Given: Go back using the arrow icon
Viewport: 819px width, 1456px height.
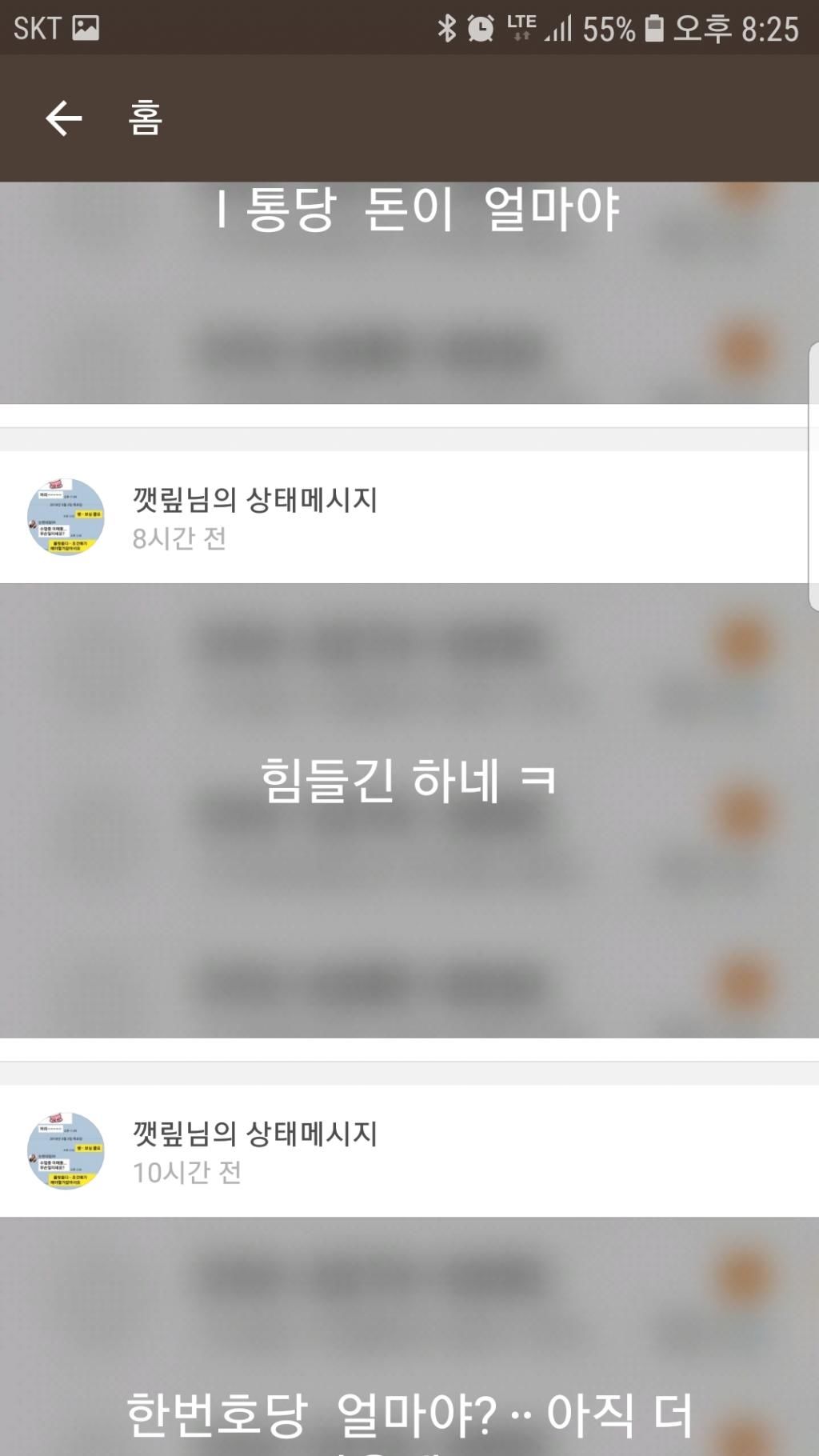Looking at the screenshot, I should [x=64, y=118].
